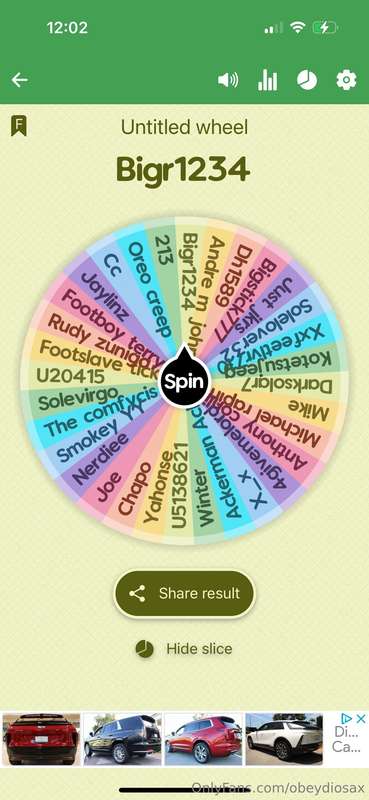This screenshot has height=800, width=369.
Task: Open the pie chart icon in toolbar
Action: (307, 80)
